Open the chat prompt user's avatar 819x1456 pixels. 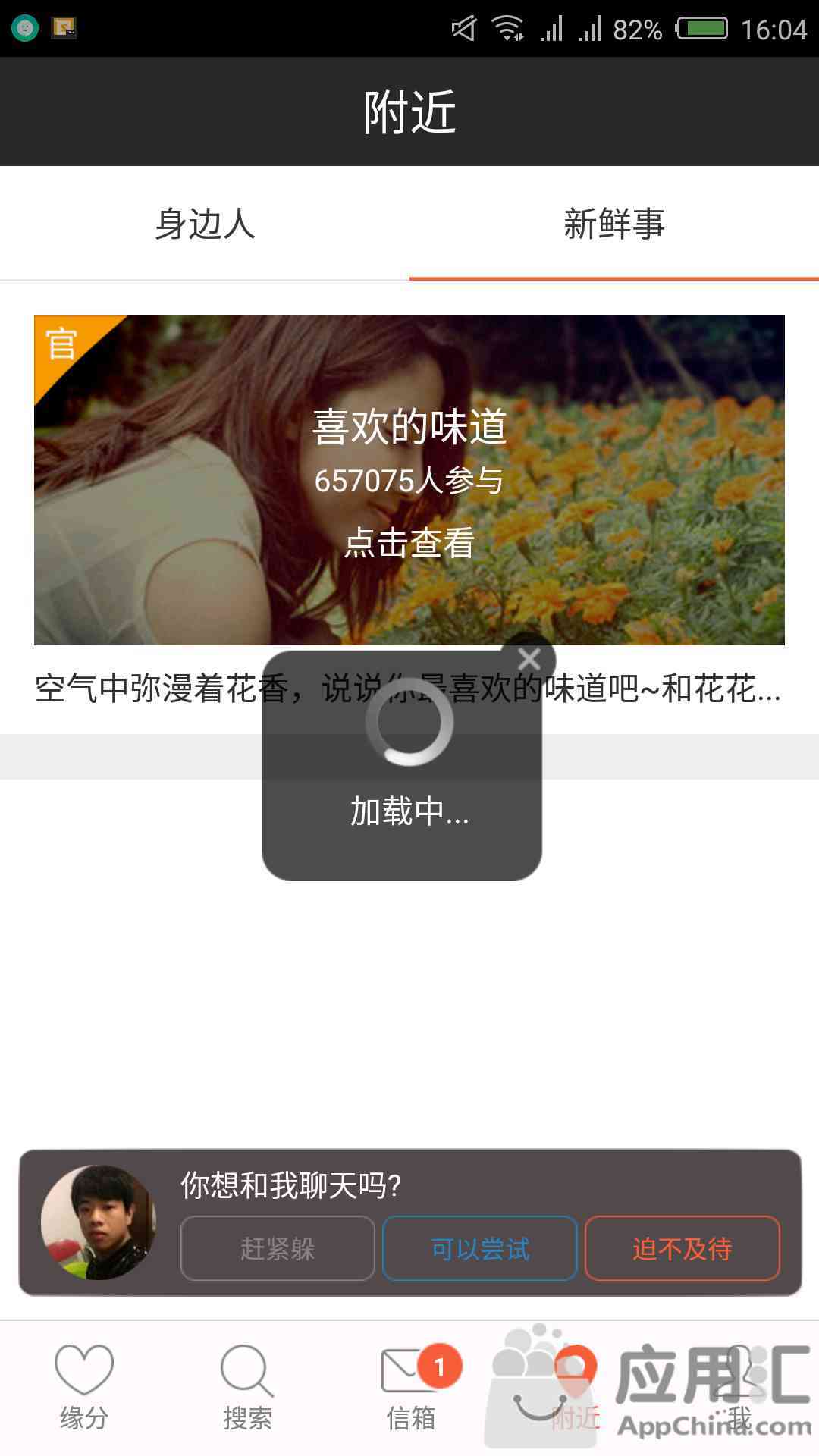coord(99,1222)
